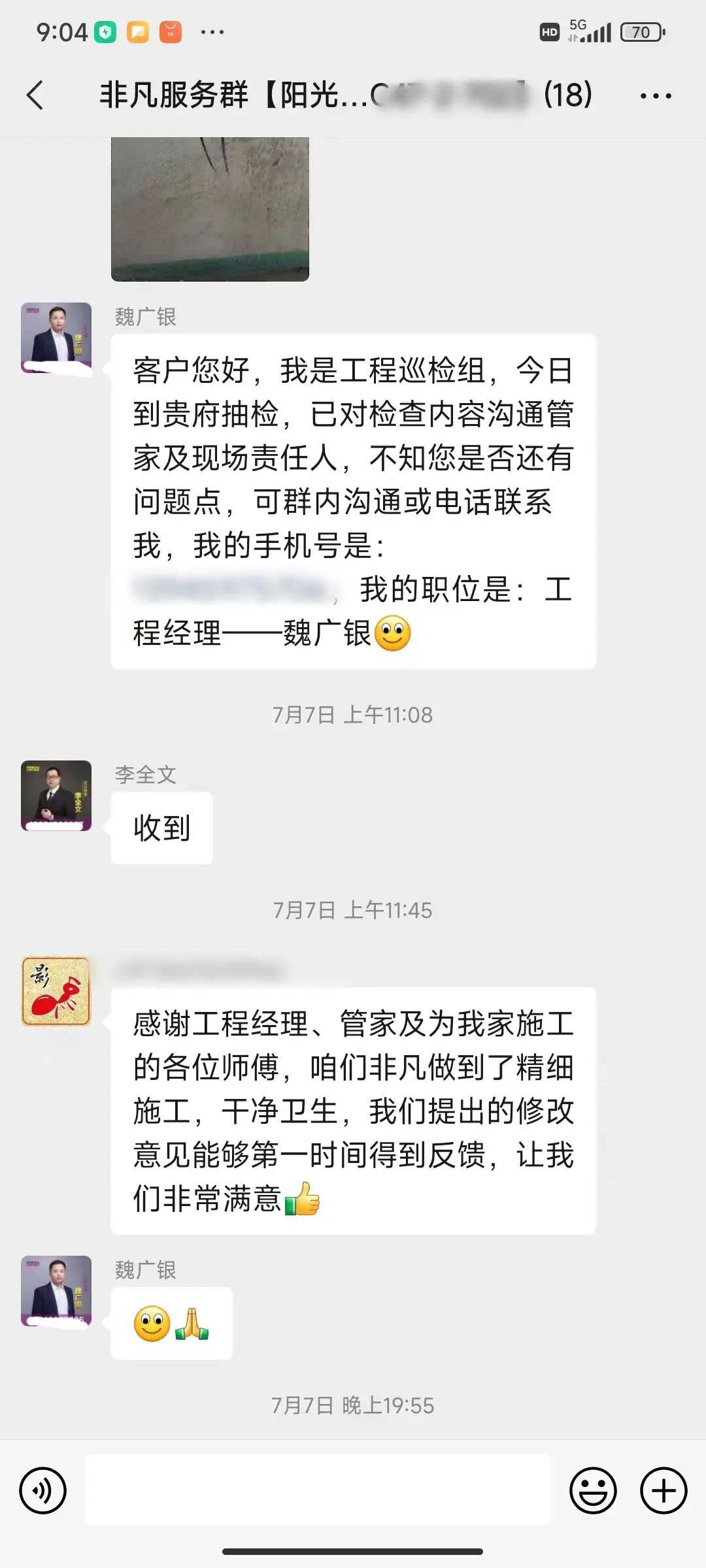Switch to voice message input
Image resolution: width=706 pixels, height=1568 pixels.
(43, 1490)
